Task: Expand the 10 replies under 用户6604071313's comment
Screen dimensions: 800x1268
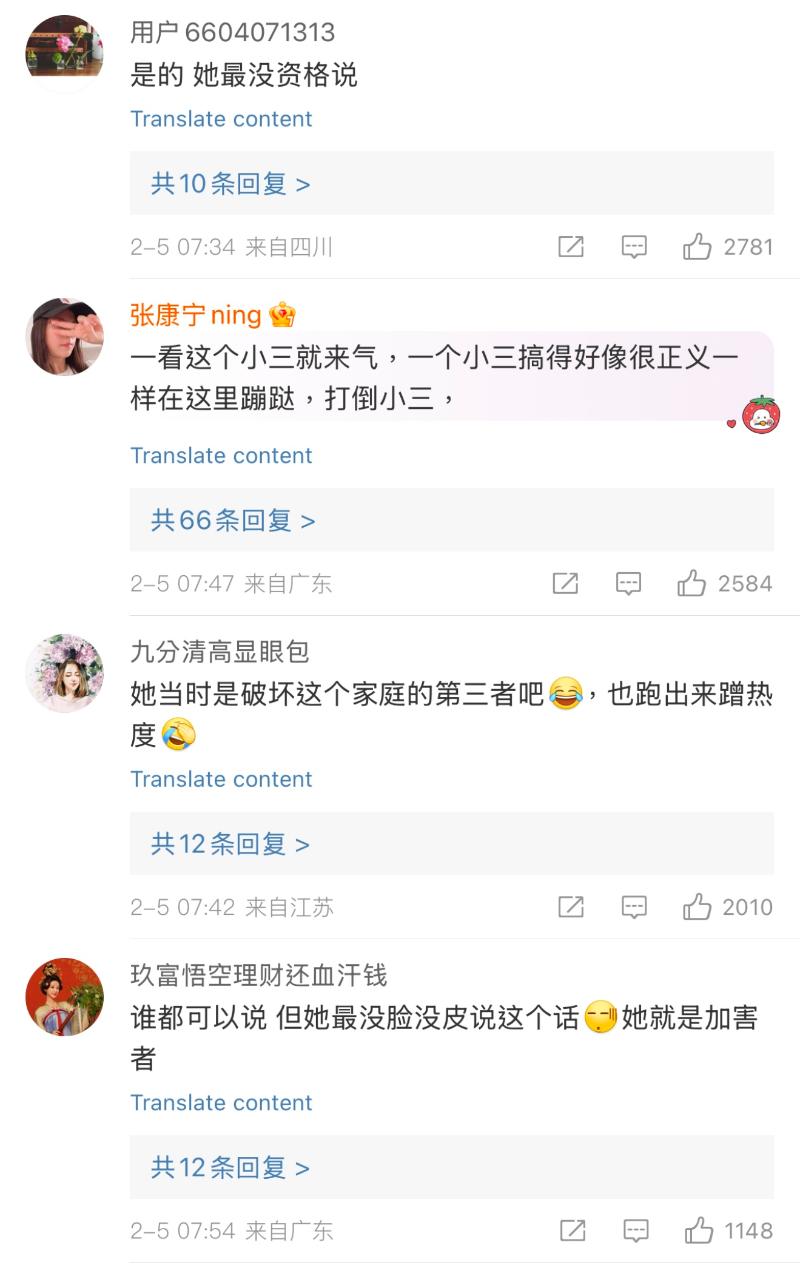Action: 231,184
